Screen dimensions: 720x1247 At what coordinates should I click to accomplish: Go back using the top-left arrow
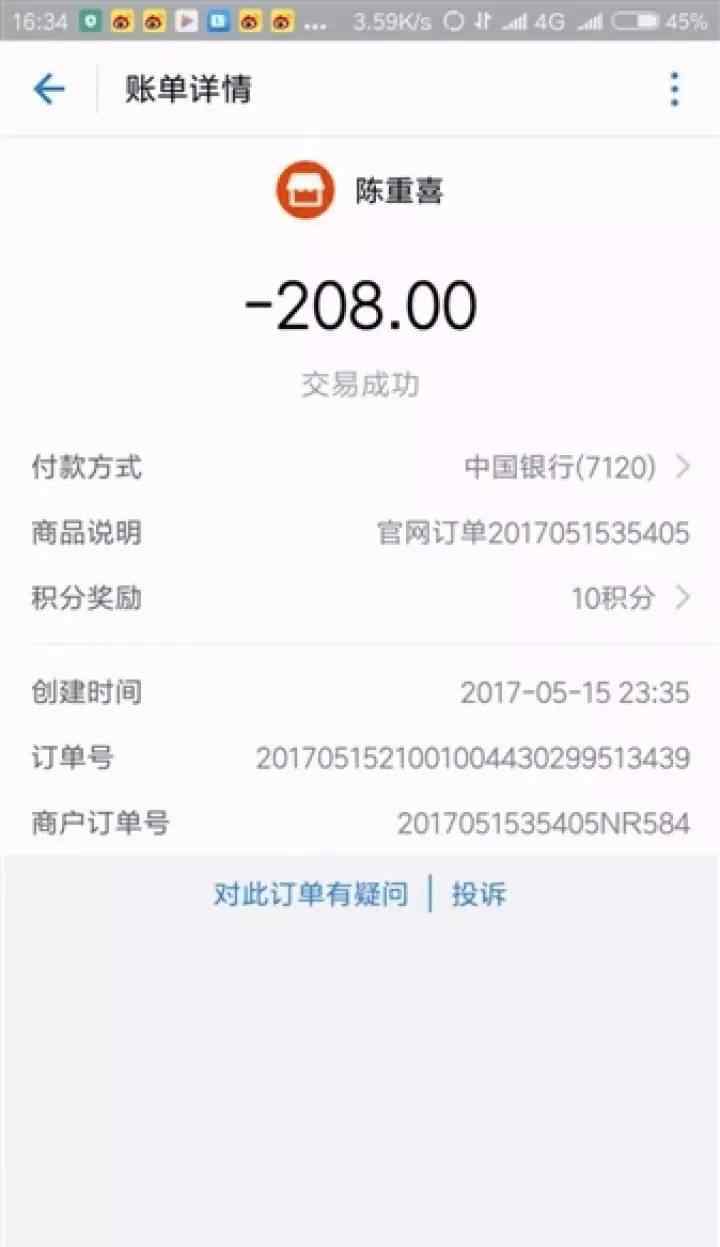pyautogui.click(x=48, y=90)
